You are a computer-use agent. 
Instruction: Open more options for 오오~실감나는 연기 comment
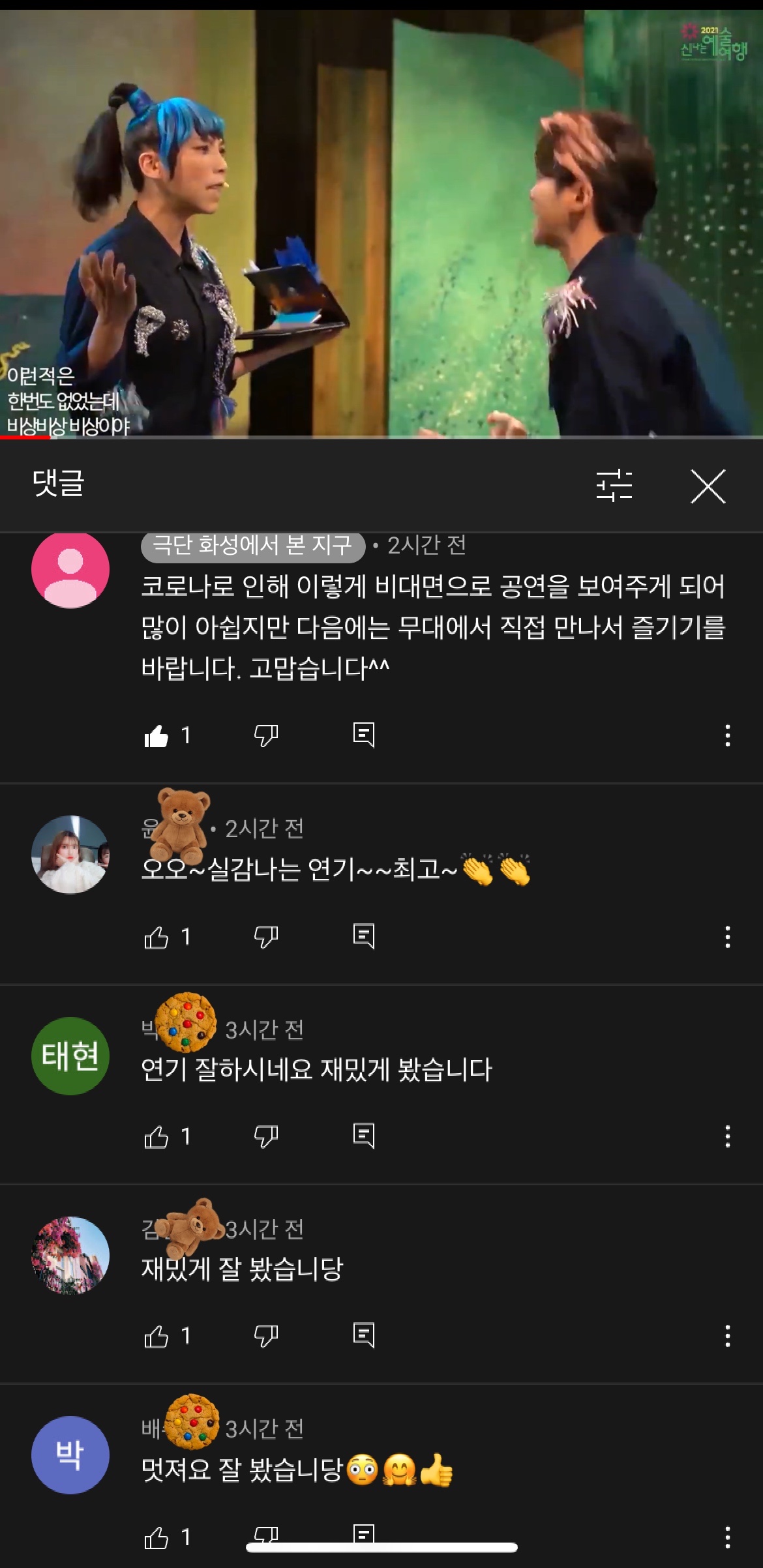pyautogui.click(x=727, y=937)
